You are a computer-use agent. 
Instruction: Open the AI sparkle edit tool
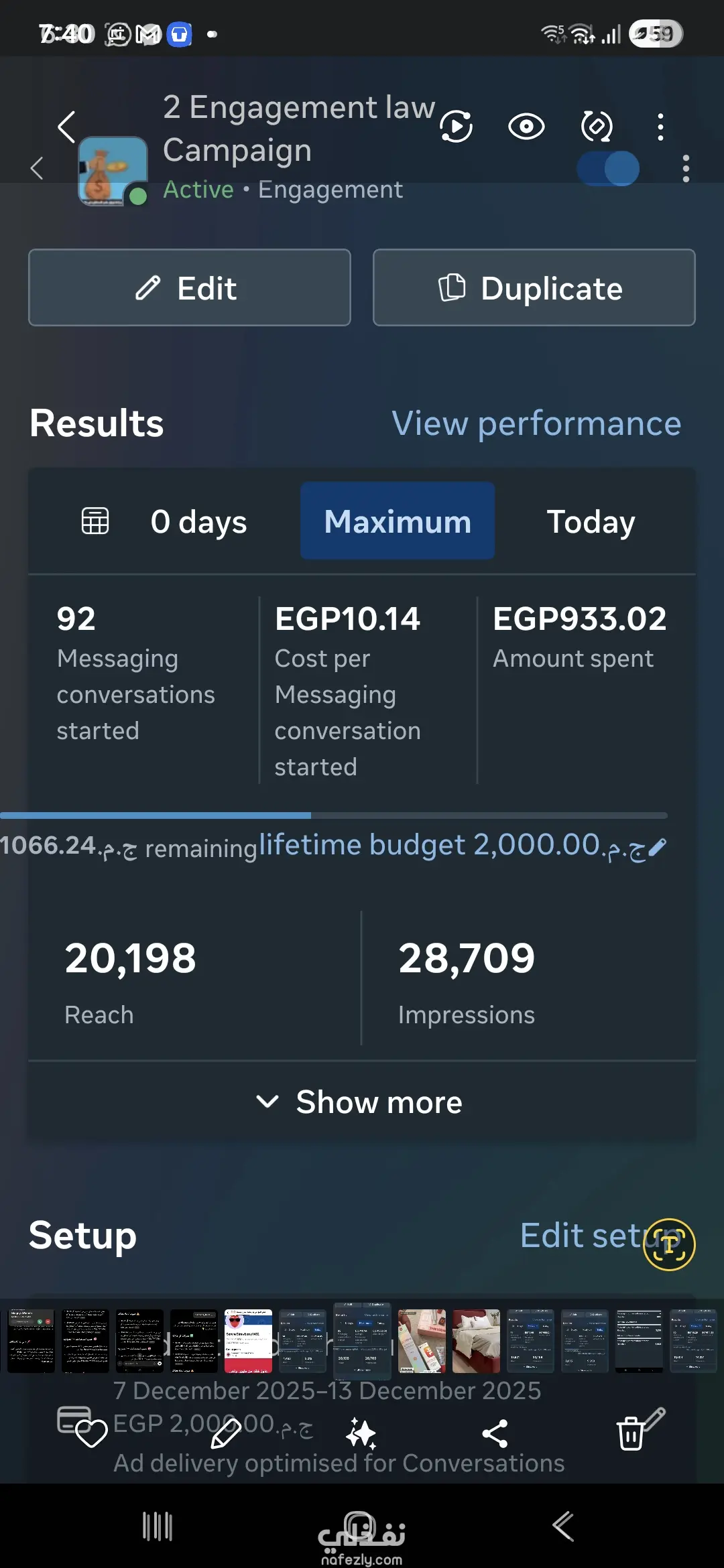[361, 1434]
